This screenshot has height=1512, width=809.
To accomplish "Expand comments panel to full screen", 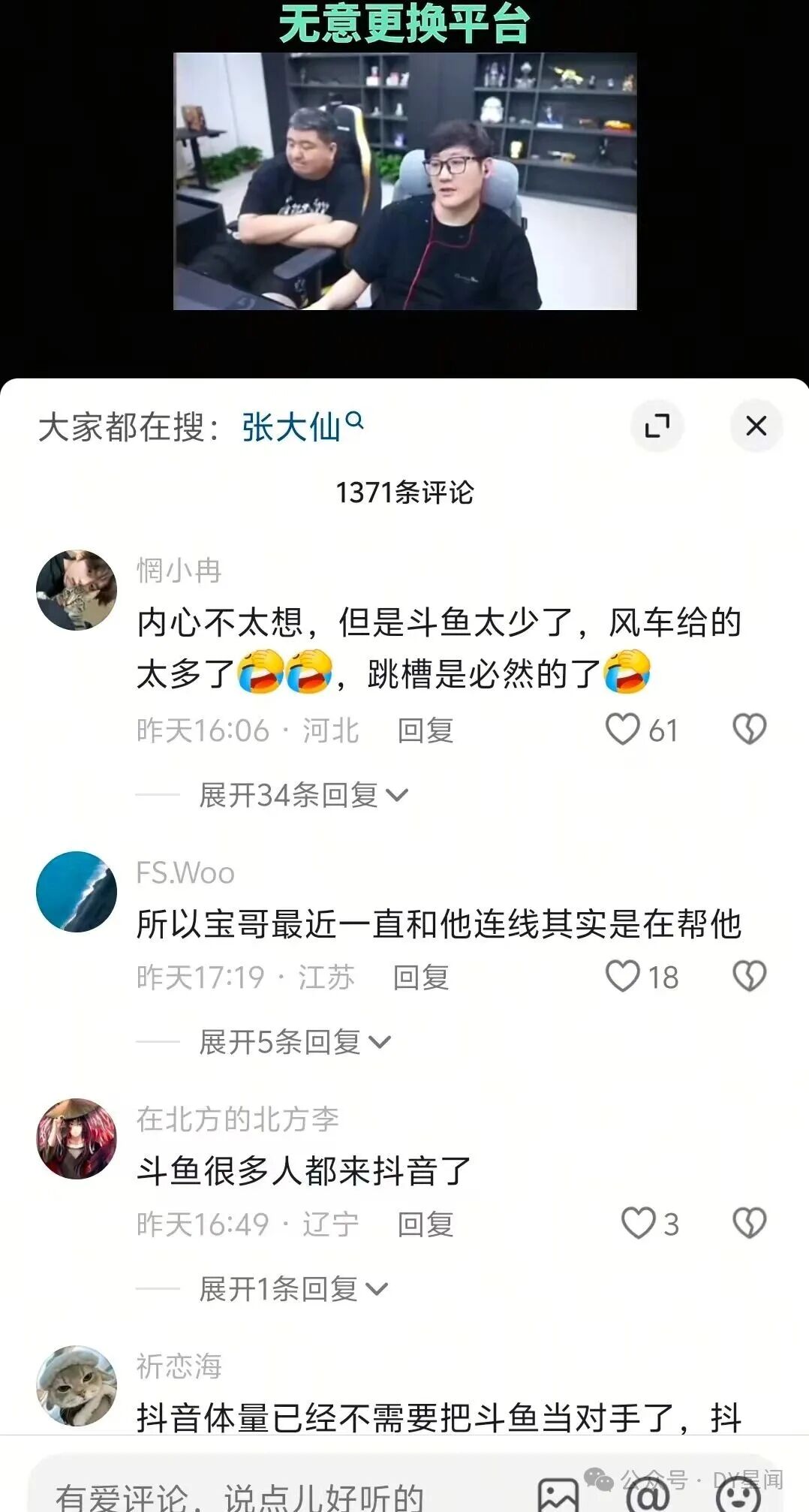I will 657,426.
